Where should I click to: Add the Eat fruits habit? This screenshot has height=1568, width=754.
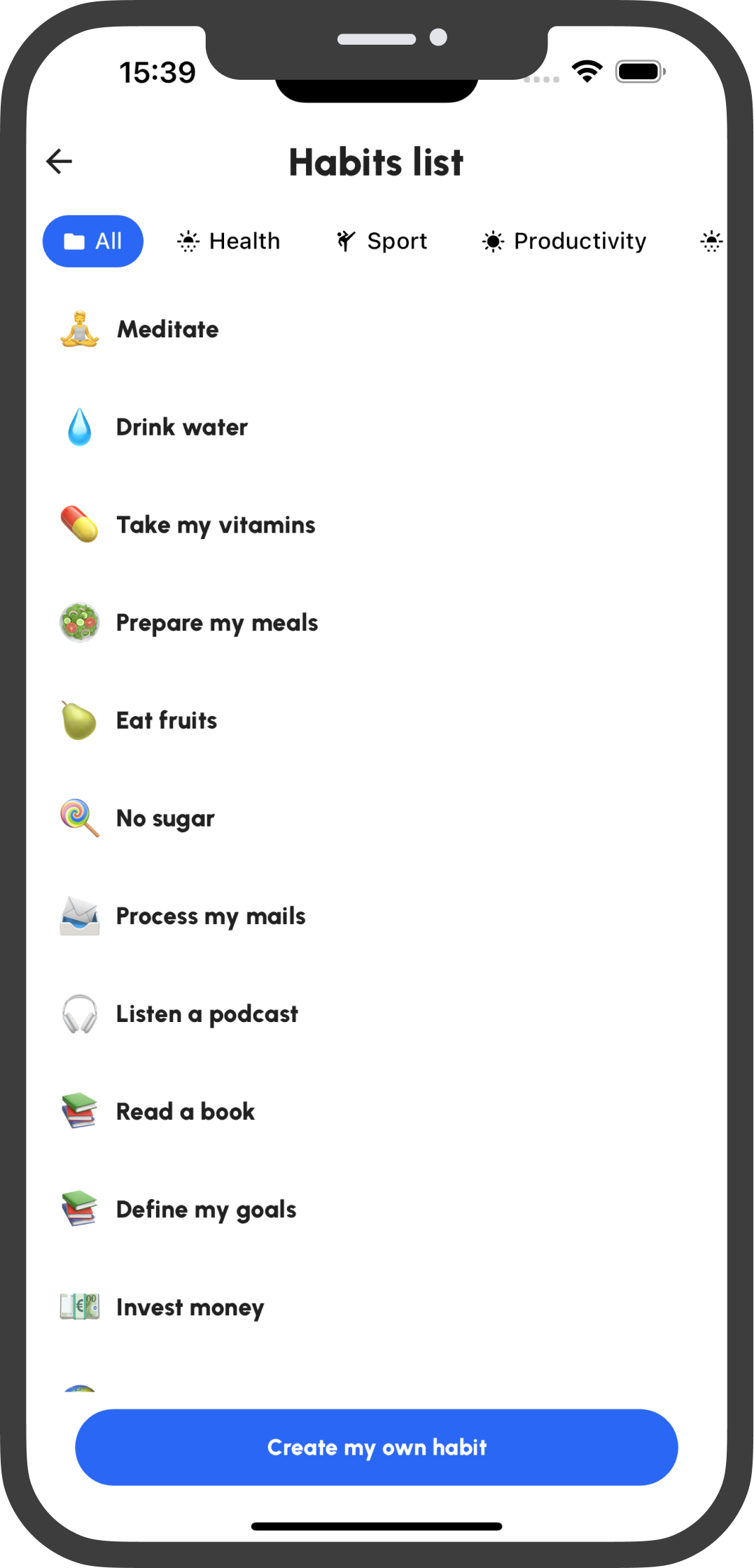[x=167, y=720]
